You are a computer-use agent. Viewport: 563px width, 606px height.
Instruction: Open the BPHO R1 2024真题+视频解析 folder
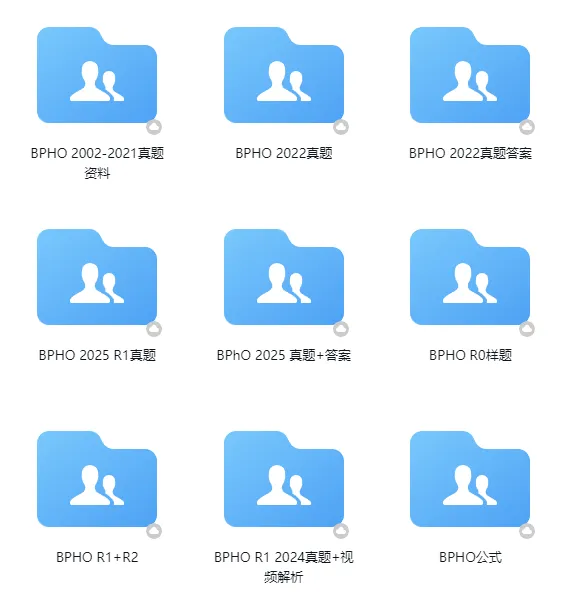click(284, 479)
